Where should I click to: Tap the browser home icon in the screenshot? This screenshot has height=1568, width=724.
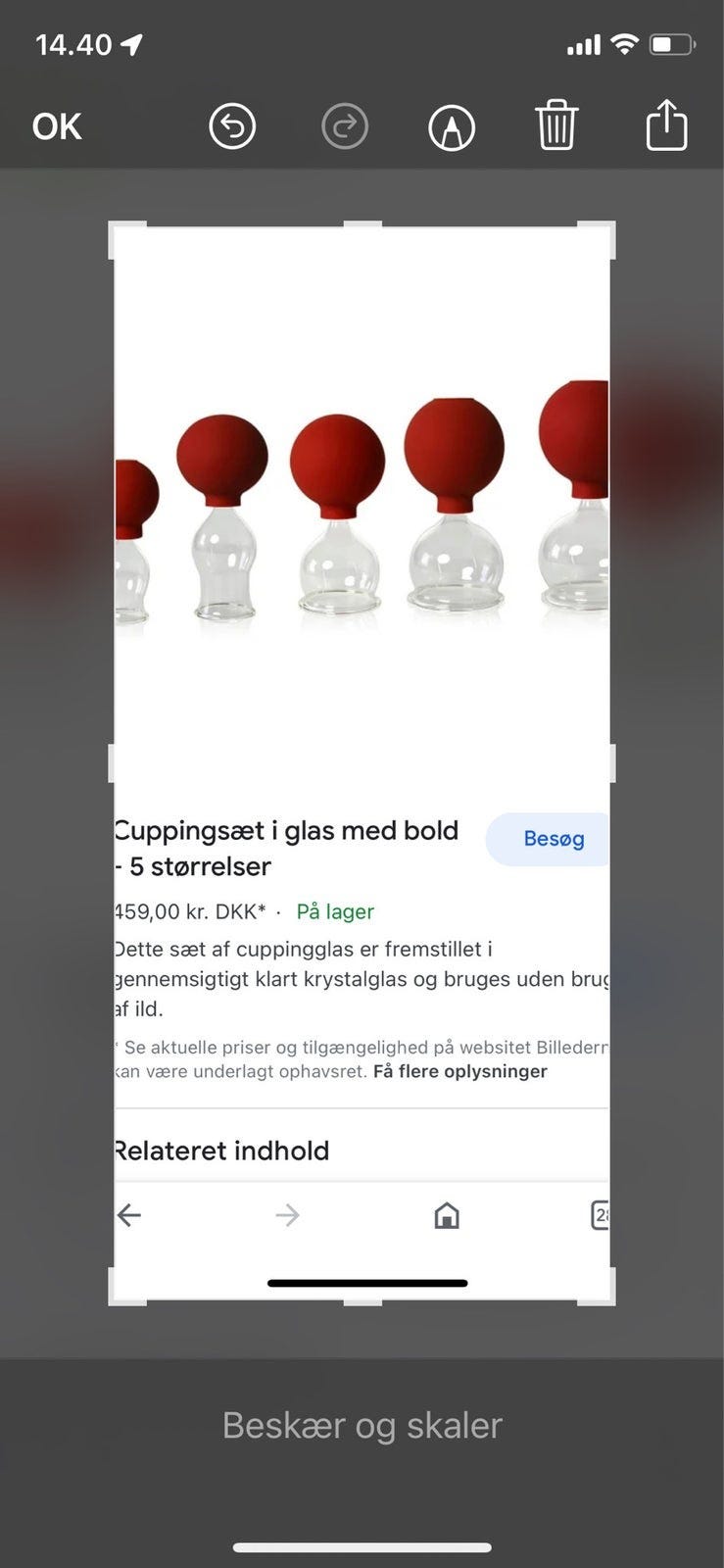click(447, 1214)
